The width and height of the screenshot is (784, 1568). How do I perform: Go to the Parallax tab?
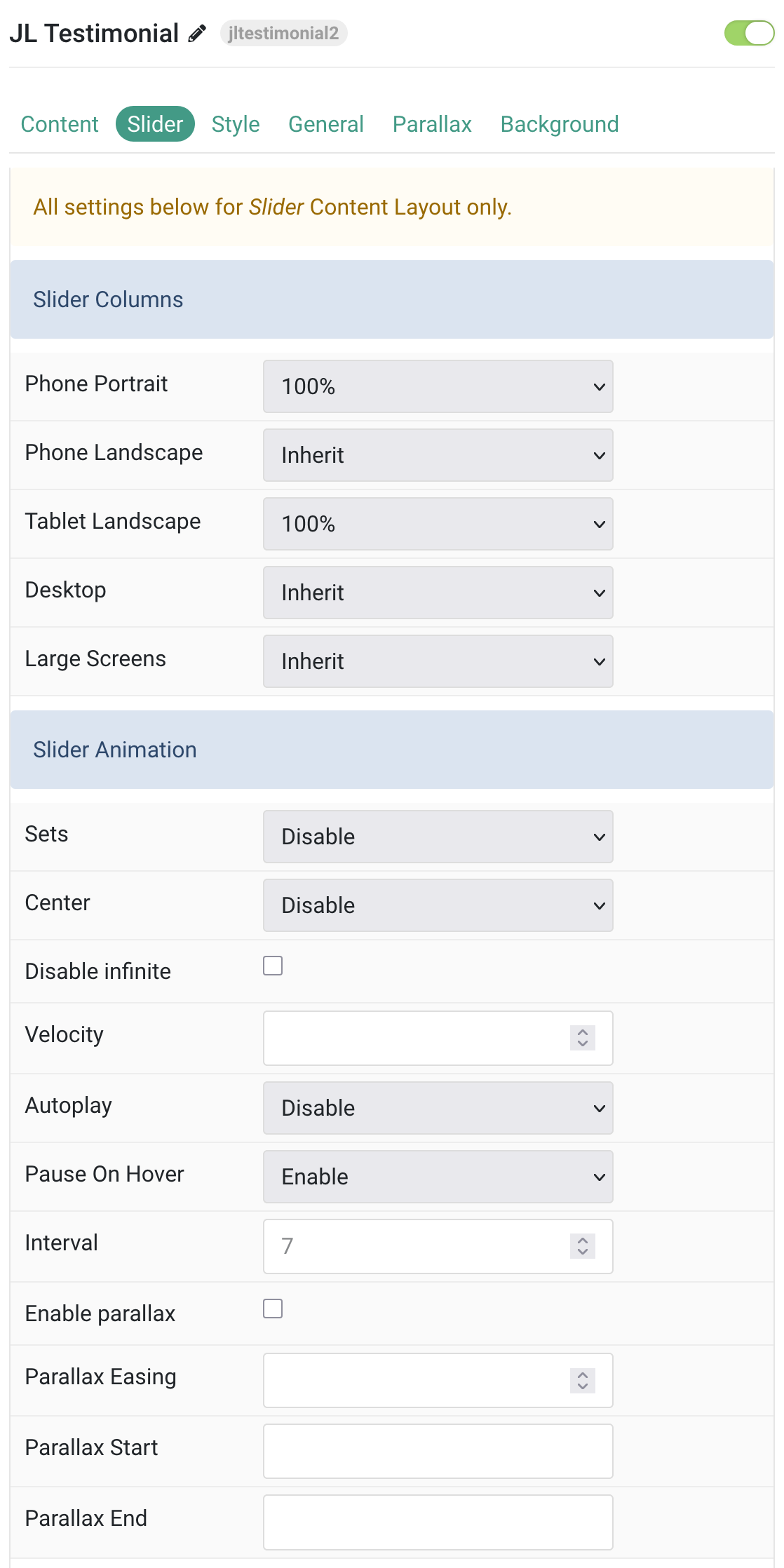(432, 124)
